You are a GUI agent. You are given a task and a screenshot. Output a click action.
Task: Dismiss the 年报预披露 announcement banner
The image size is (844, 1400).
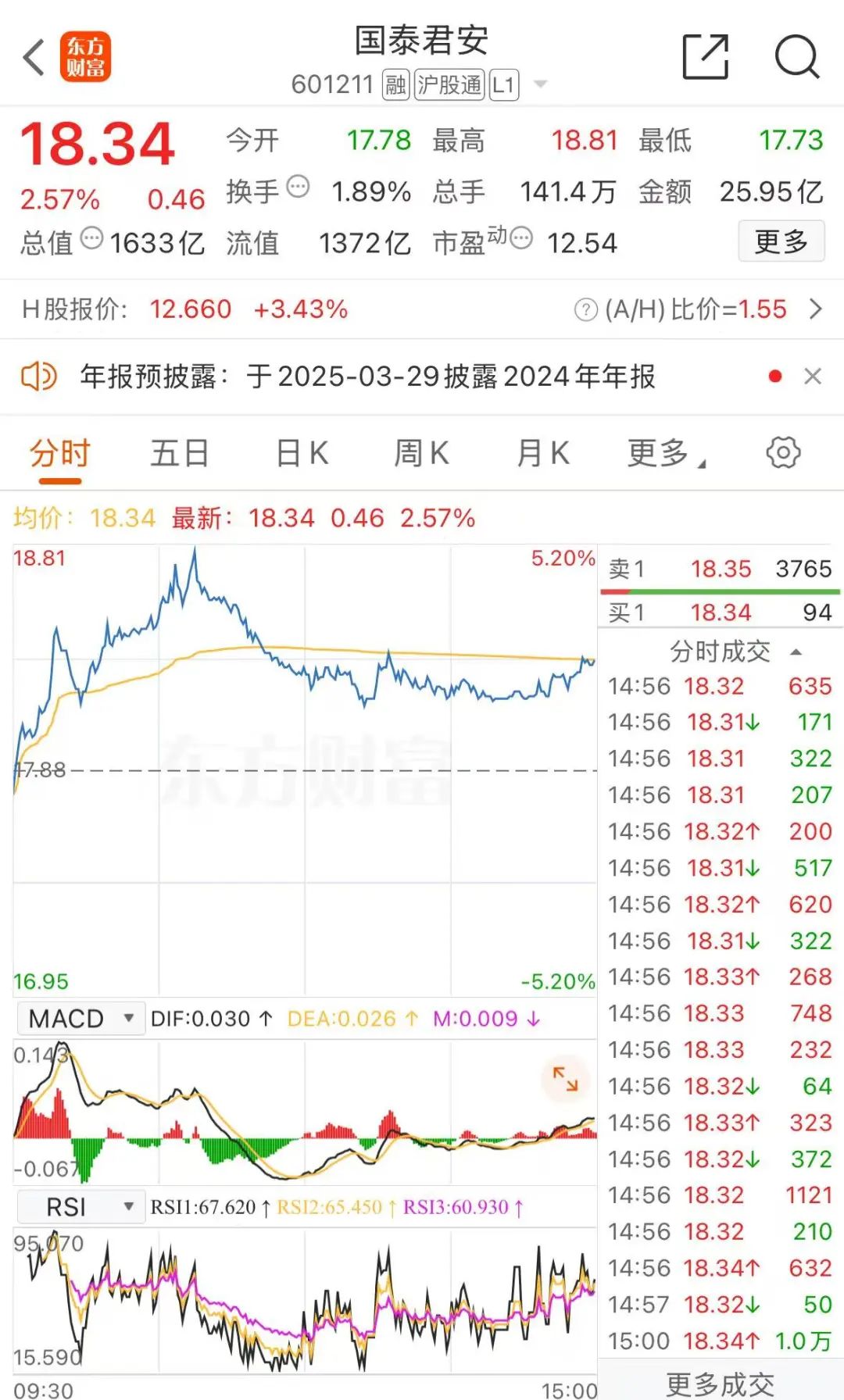[x=813, y=377]
